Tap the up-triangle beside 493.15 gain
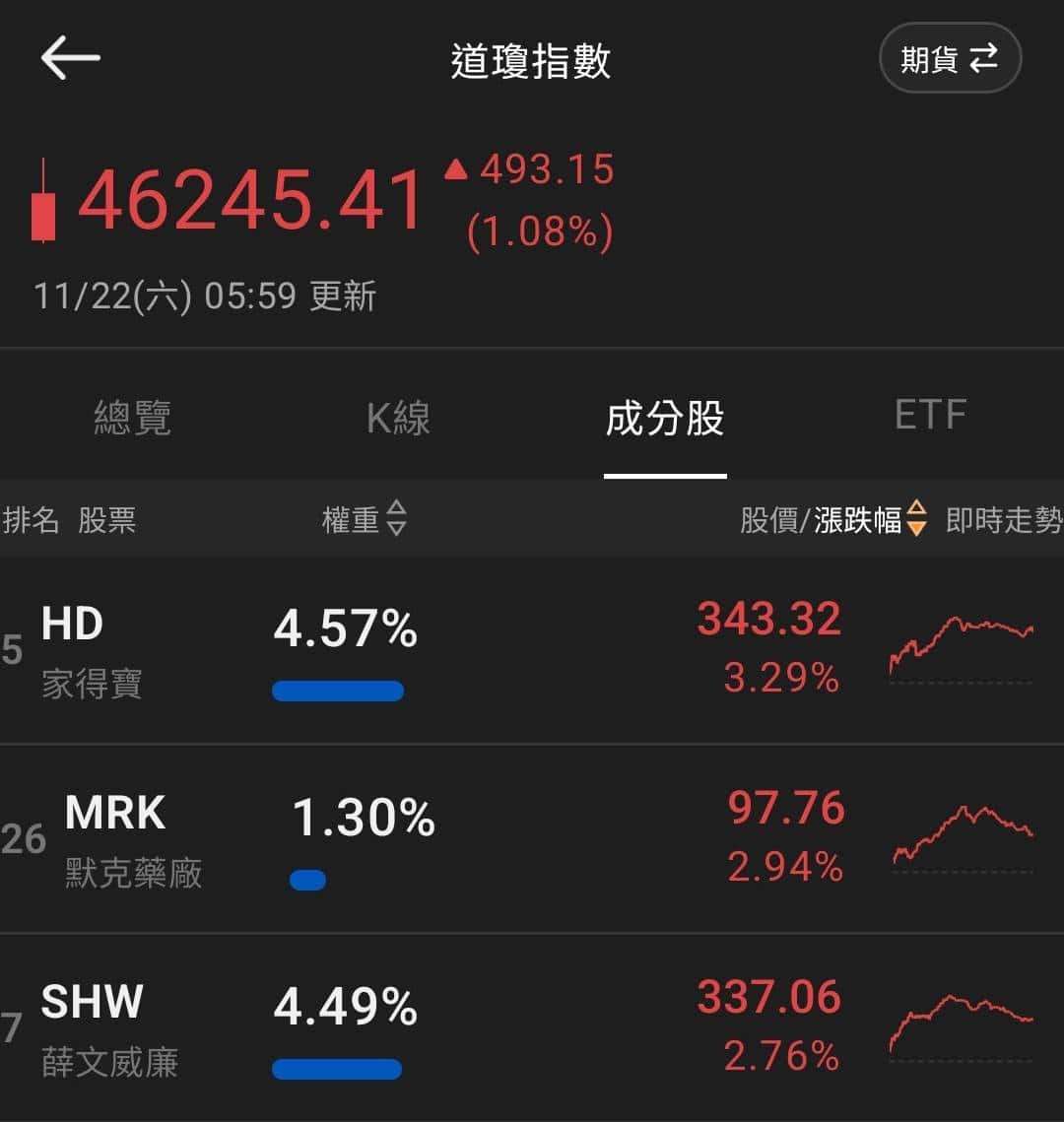 click(457, 169)
